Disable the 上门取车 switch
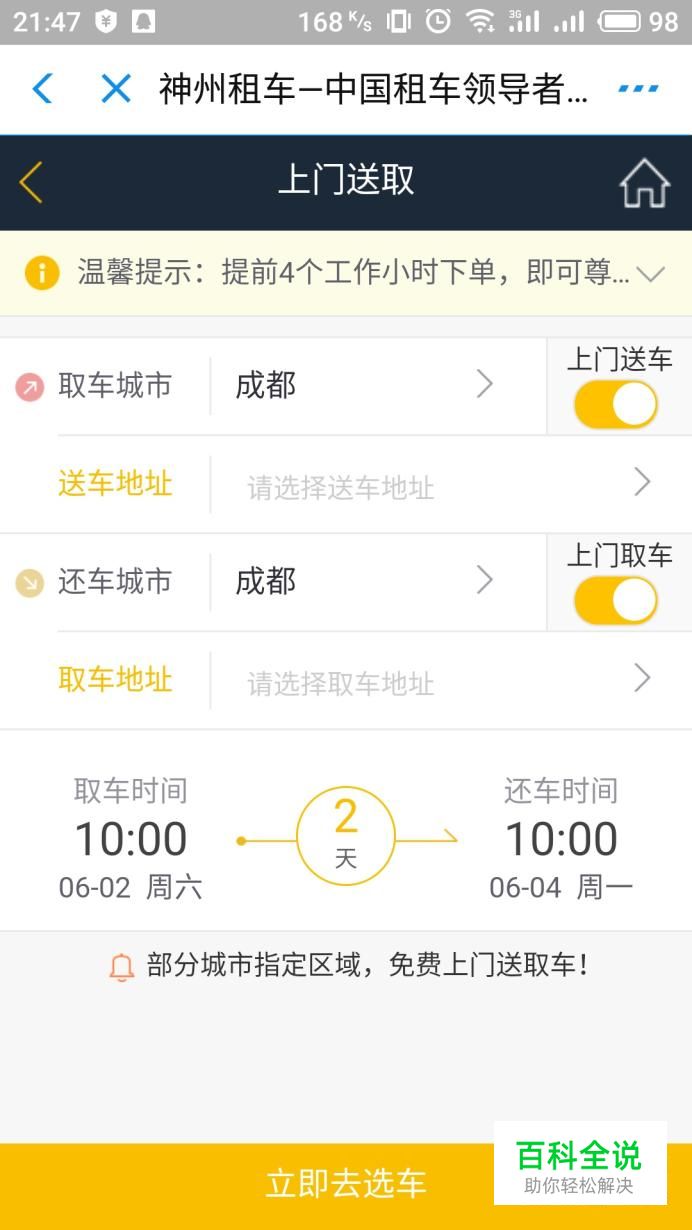This screenshot has width=692, height=1230. [x=616, y=601]
